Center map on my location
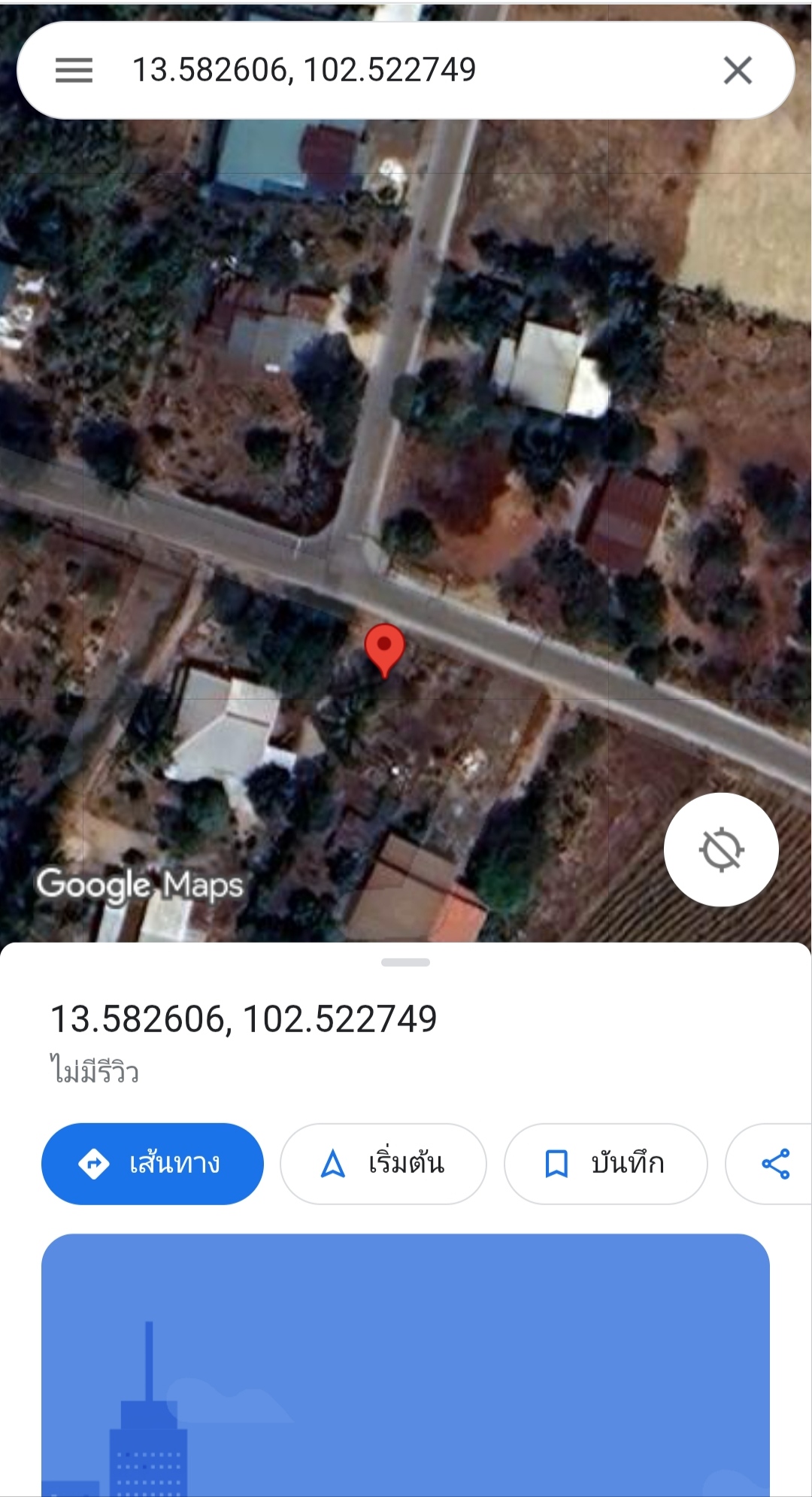This screenshot has height=1497, width=812. click(x=721, y=849)
